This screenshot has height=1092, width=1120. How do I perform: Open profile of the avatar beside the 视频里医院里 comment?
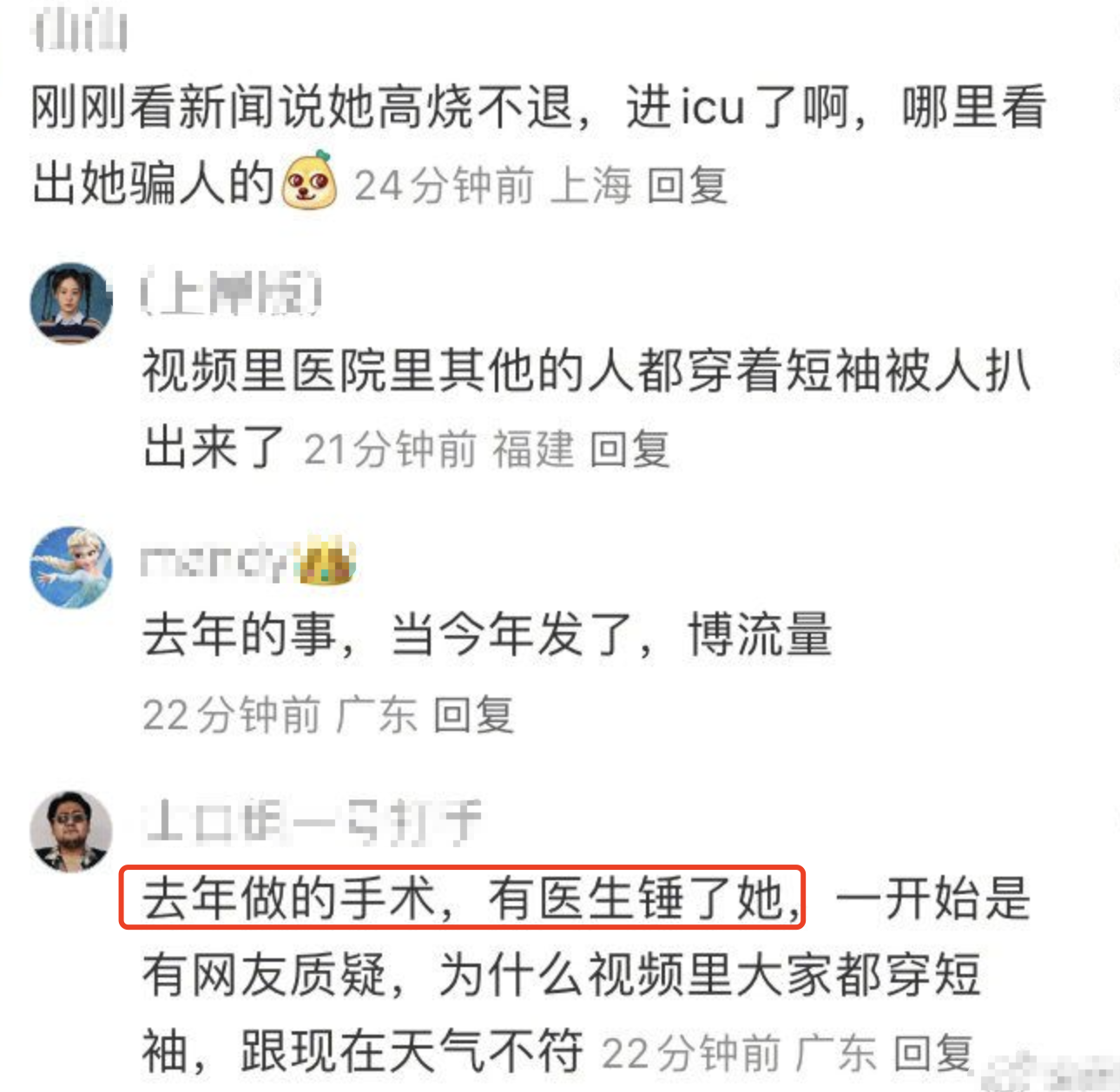[71, 303]
